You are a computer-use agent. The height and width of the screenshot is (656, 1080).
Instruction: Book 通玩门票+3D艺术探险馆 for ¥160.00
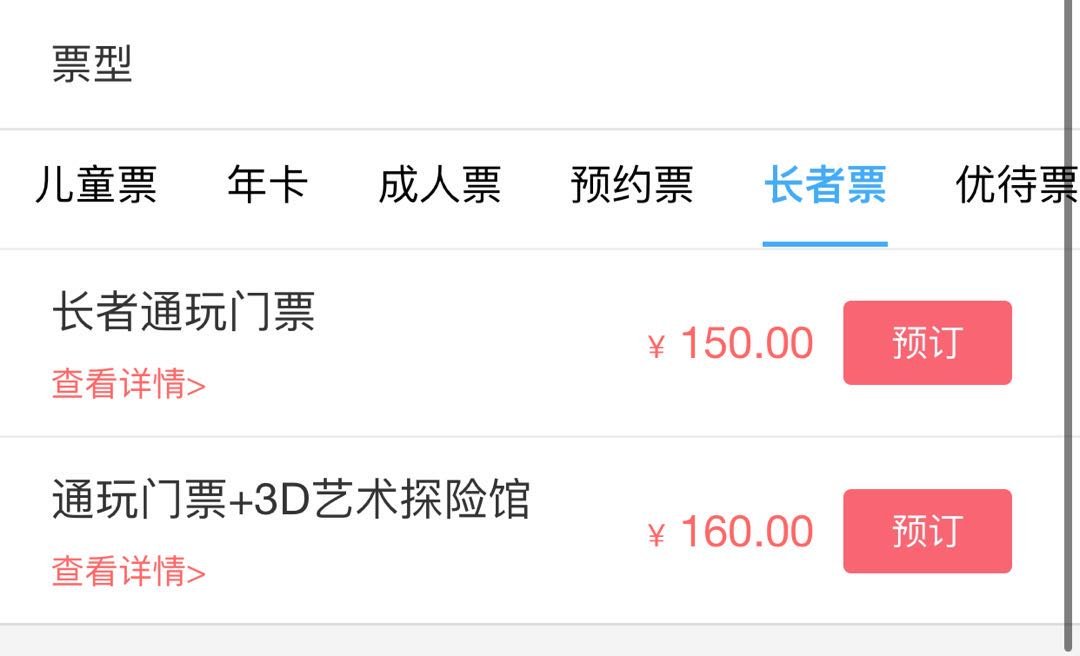click(x=927, y=531)
